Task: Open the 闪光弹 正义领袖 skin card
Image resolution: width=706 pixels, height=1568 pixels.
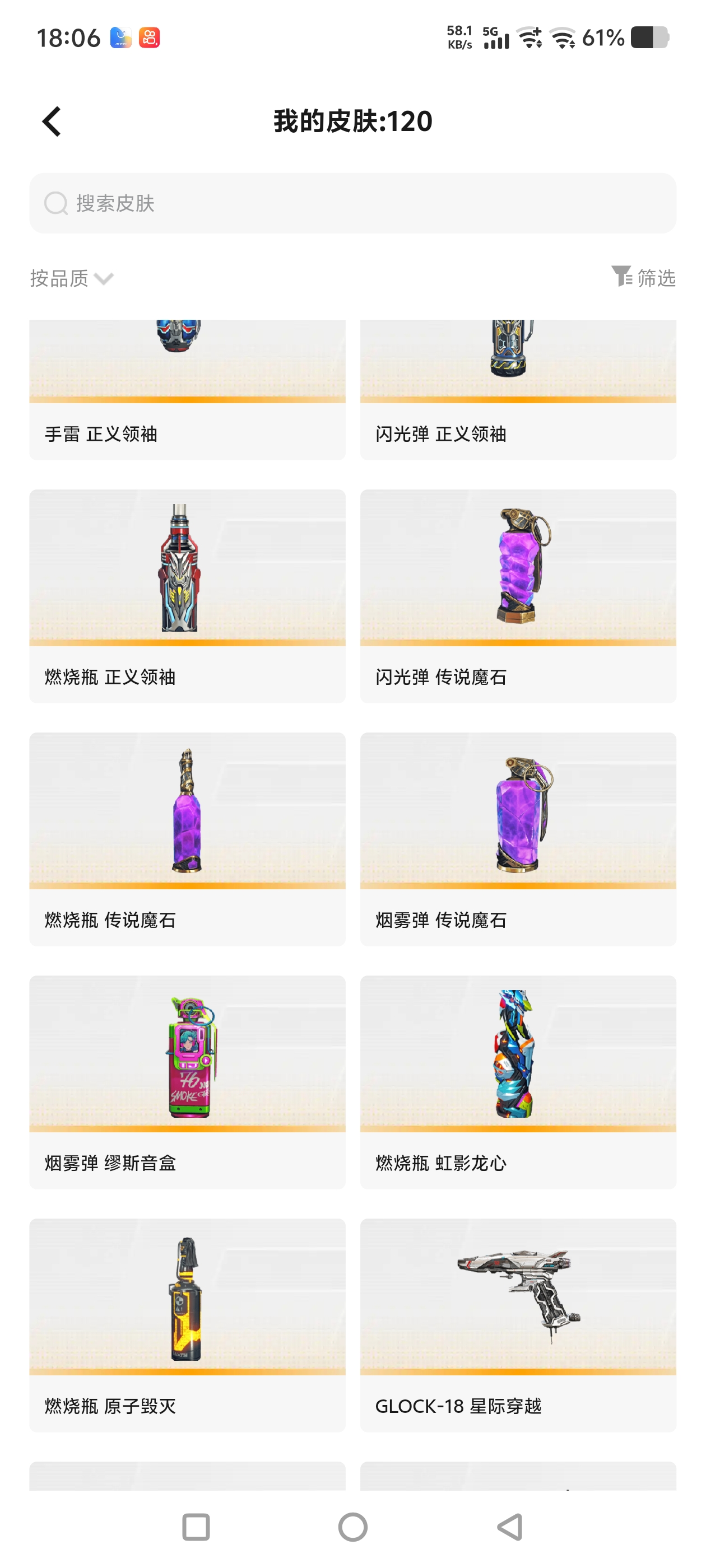Action: pos(518,390)
